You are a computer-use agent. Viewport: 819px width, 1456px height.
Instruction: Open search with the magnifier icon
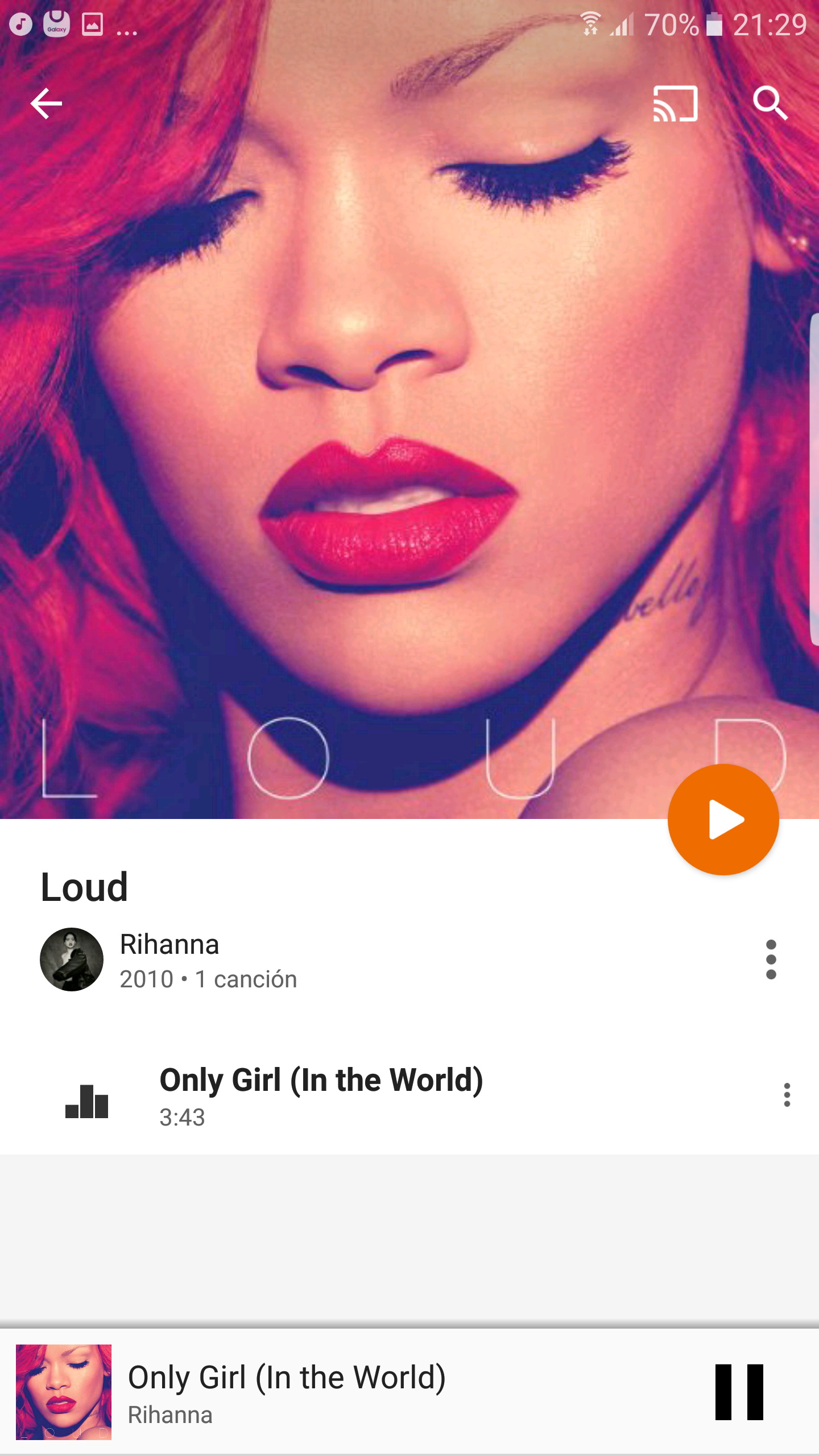pos(770,104)
